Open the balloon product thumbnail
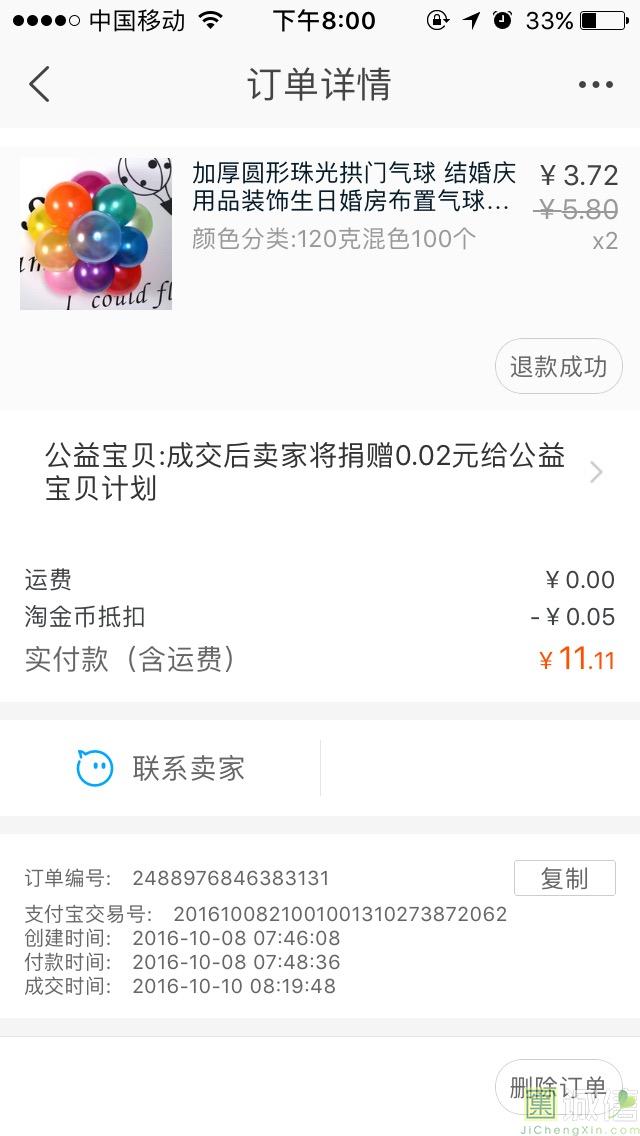Viewport: 640px width, 1136px height. pyautogui.click(x=96, y=233)
